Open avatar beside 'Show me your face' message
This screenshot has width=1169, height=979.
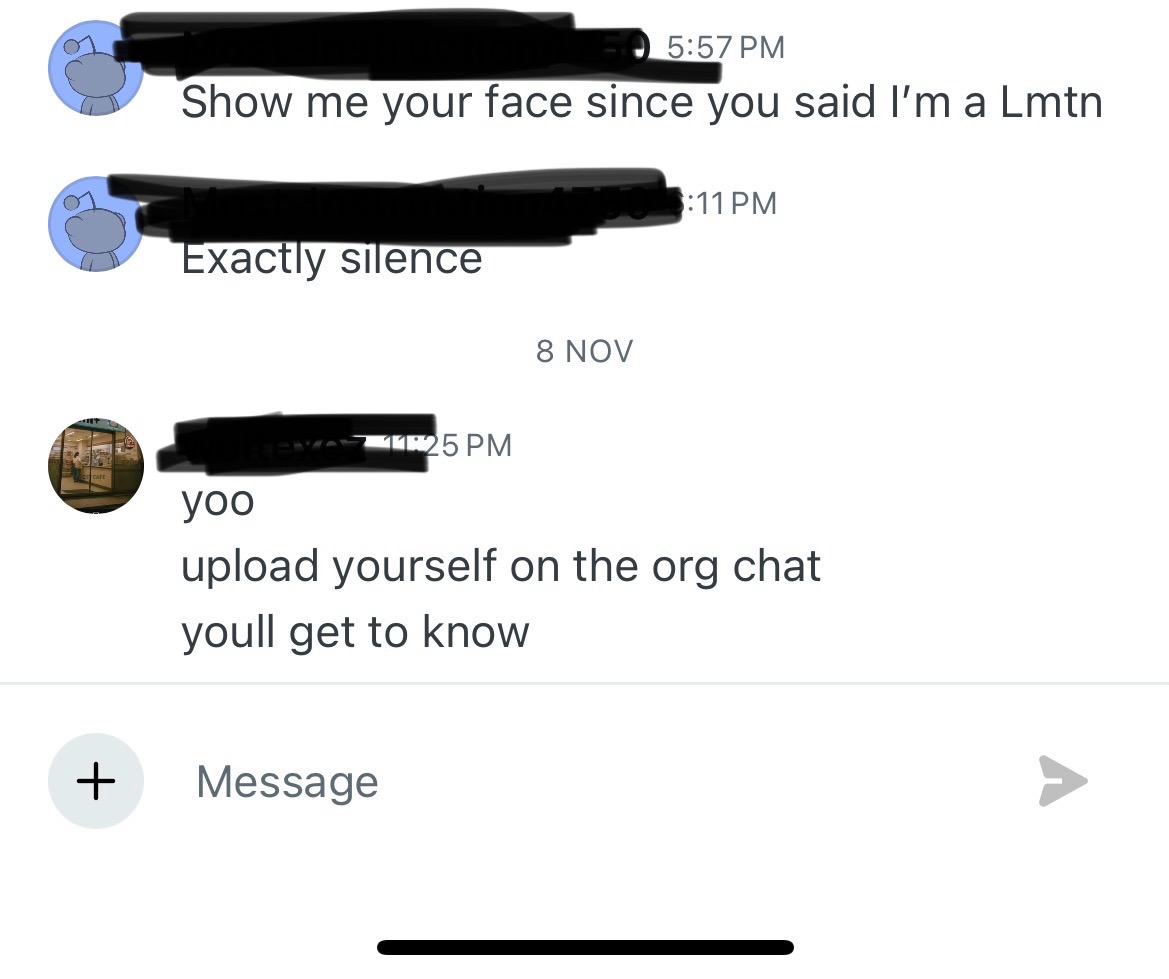(x=96, y=68)
